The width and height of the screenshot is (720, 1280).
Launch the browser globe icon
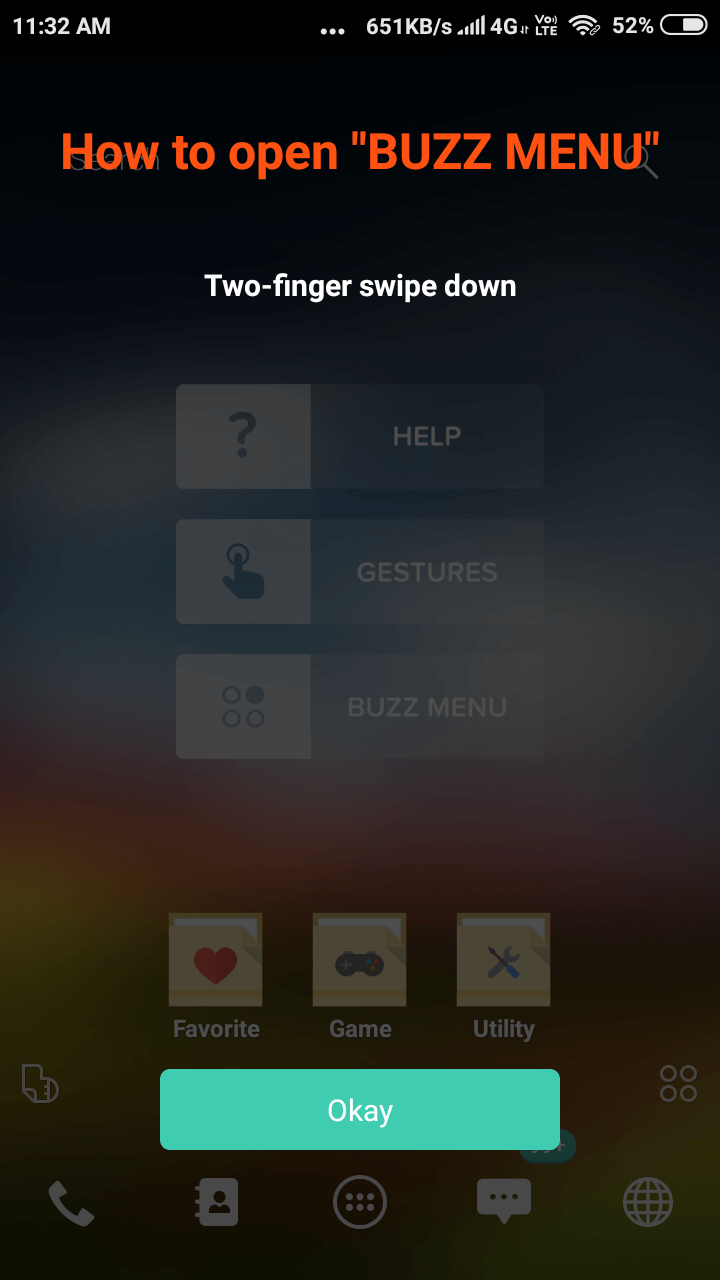click(648, 1203)
